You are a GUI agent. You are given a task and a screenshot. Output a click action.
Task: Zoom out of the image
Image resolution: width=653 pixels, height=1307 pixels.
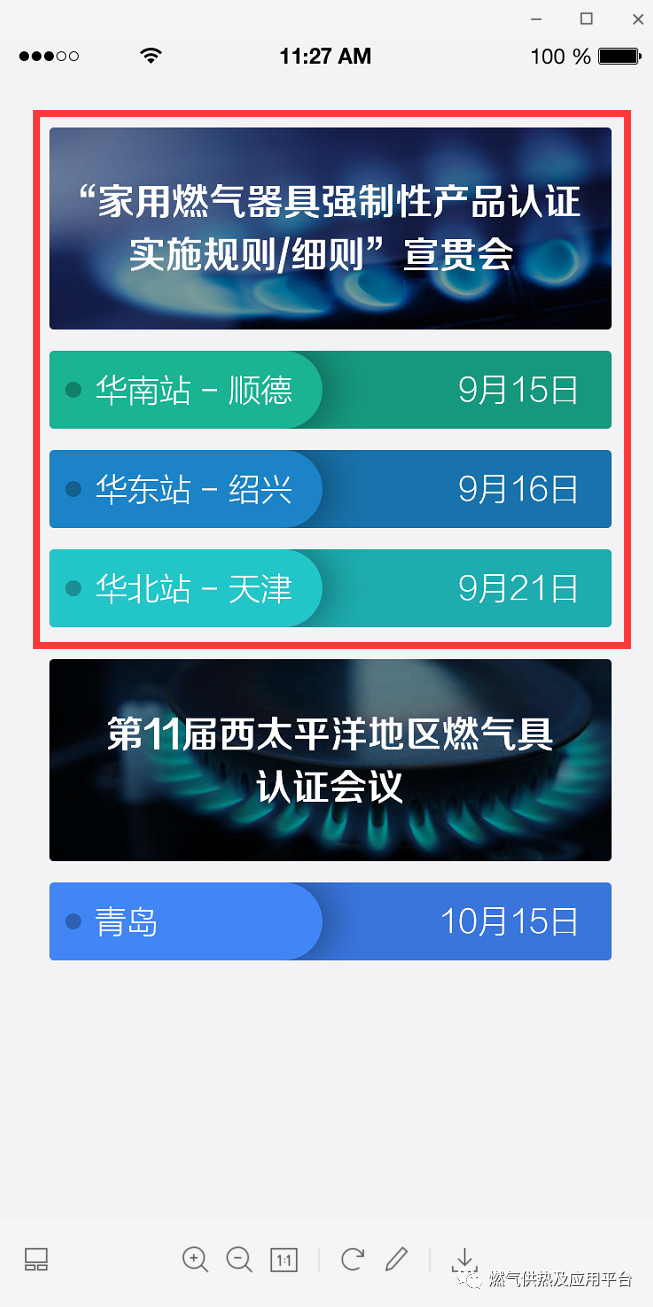[239, 1259]
